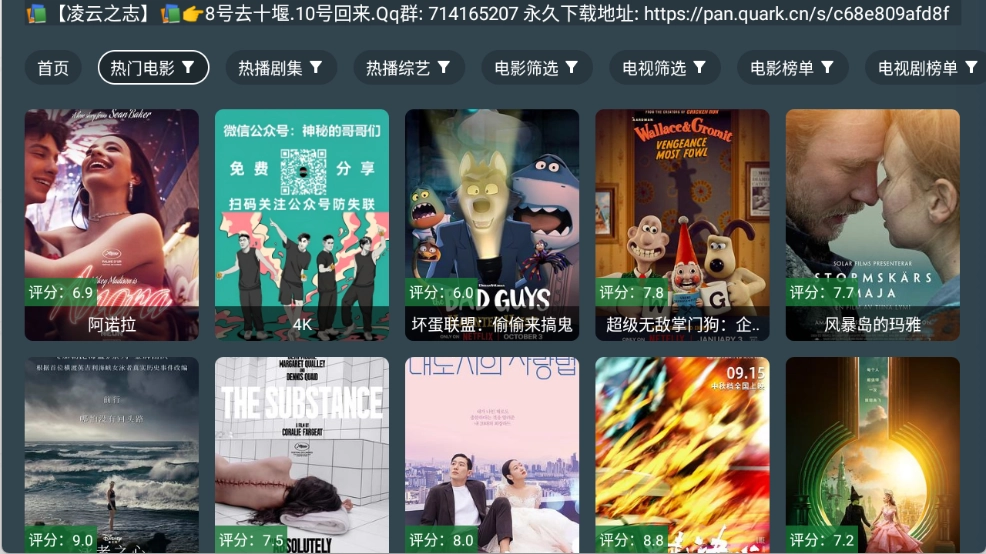Select the 热门电影 filter tab
Screen dimensions: 986x554
coord(153,68)
